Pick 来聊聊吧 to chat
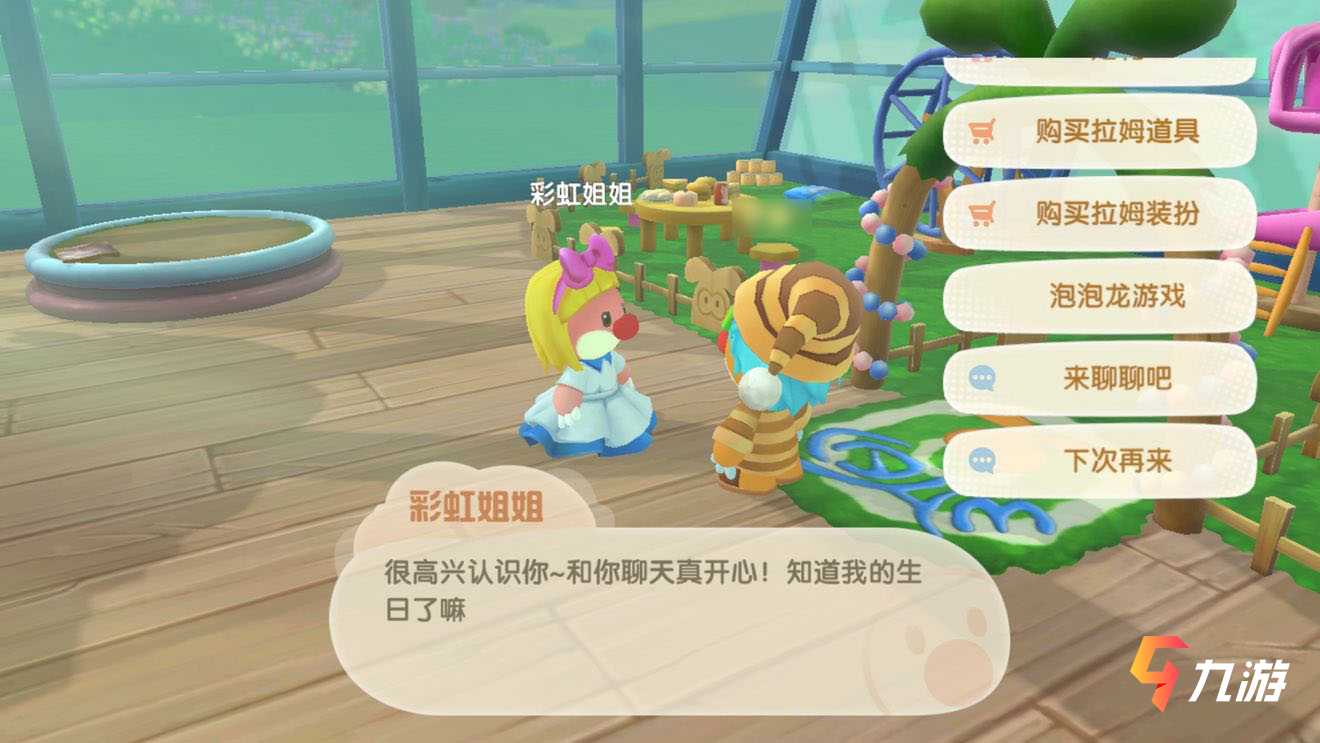1320x743 pixels. pyautogui.click(x=1100, y=379)
